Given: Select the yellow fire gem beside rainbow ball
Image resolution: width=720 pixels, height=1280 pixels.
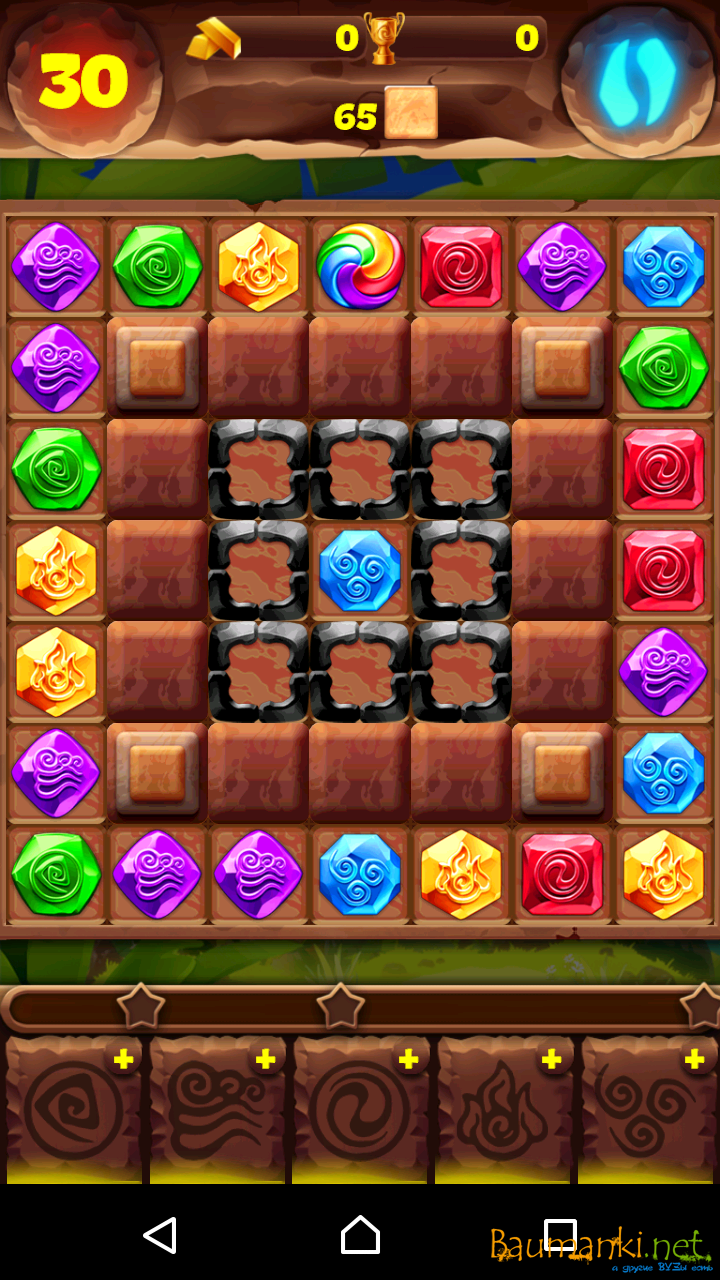Looking at the screenshot, I should click(x=259, y=267).
